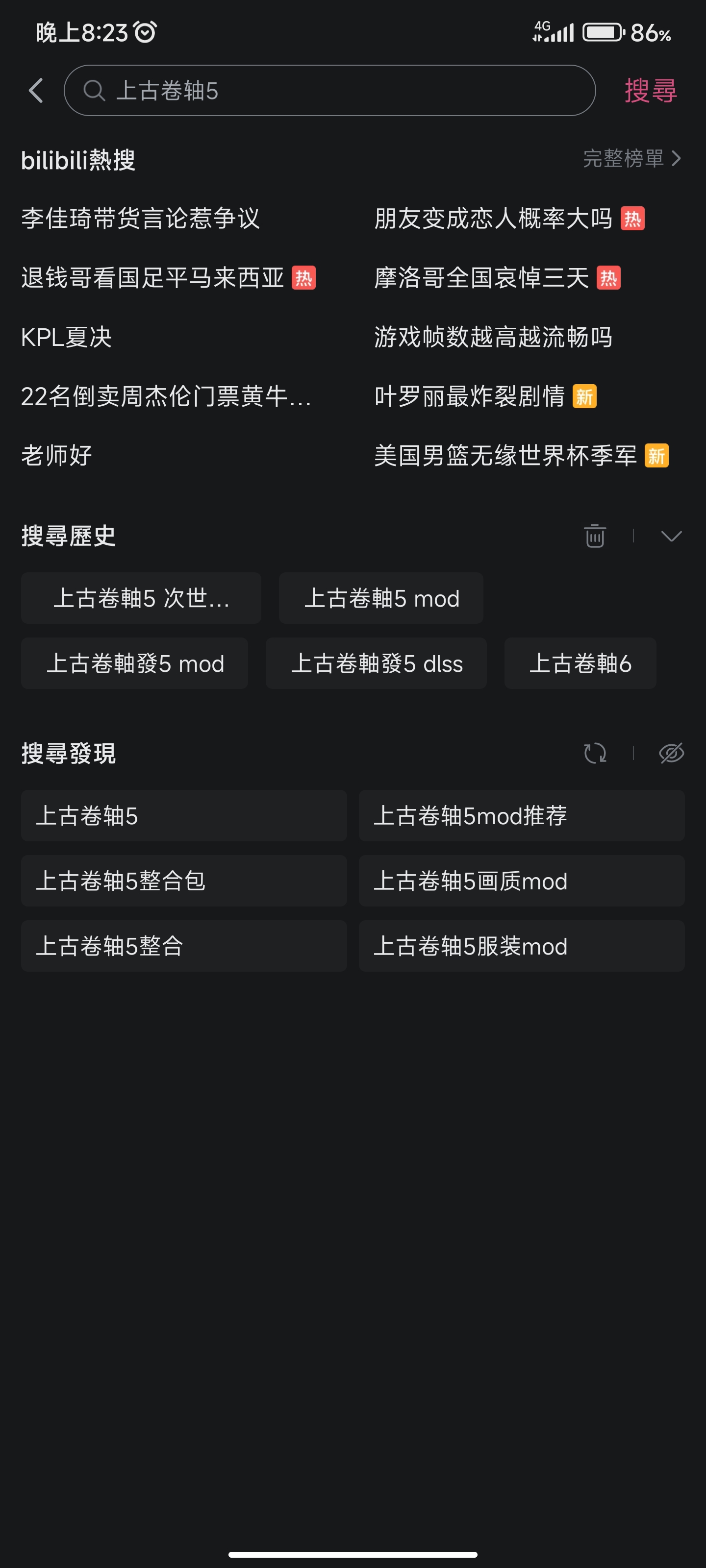
Task: Open hot search 李佳琦带货言论惹争议
Action: click(x=141, y=219)
